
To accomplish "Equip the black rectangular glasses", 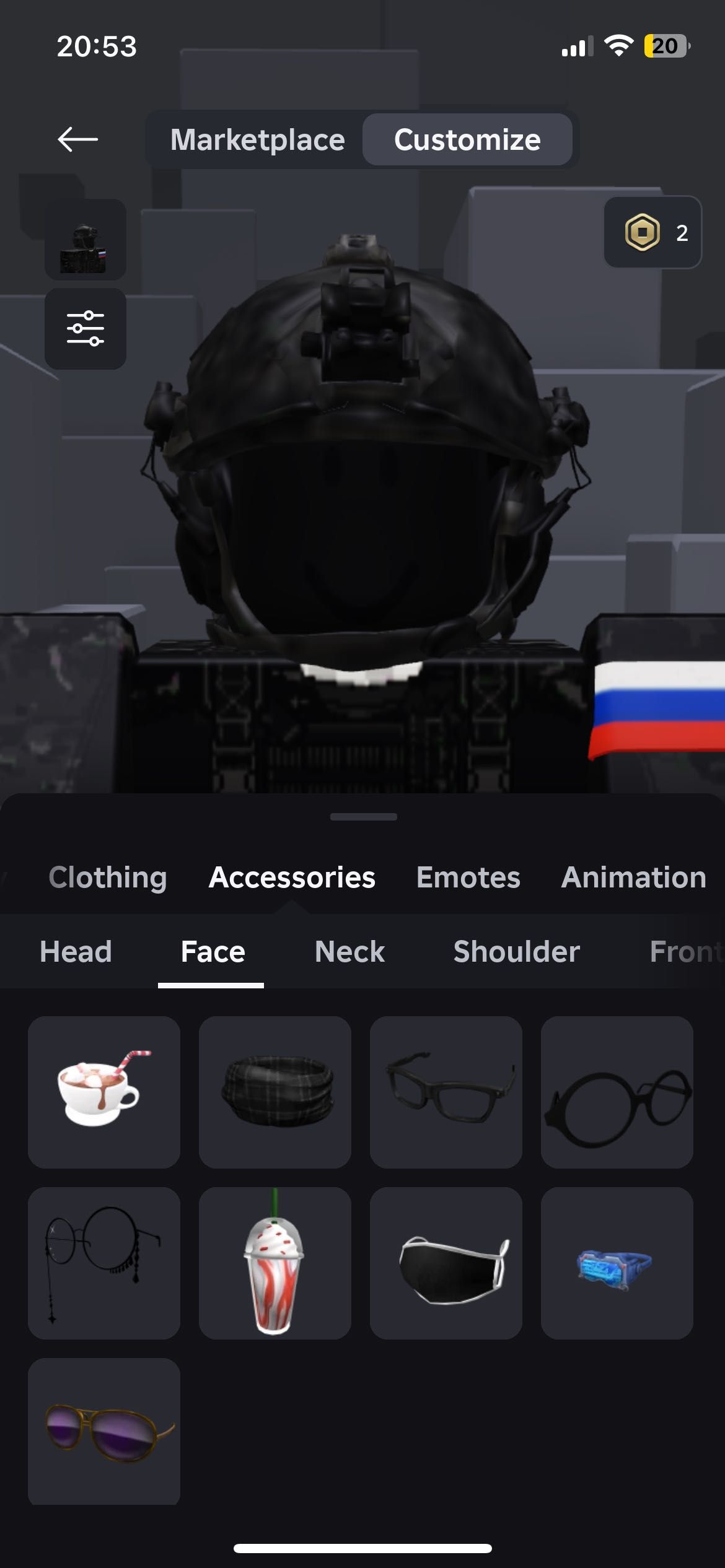I will pos(446,1092).
